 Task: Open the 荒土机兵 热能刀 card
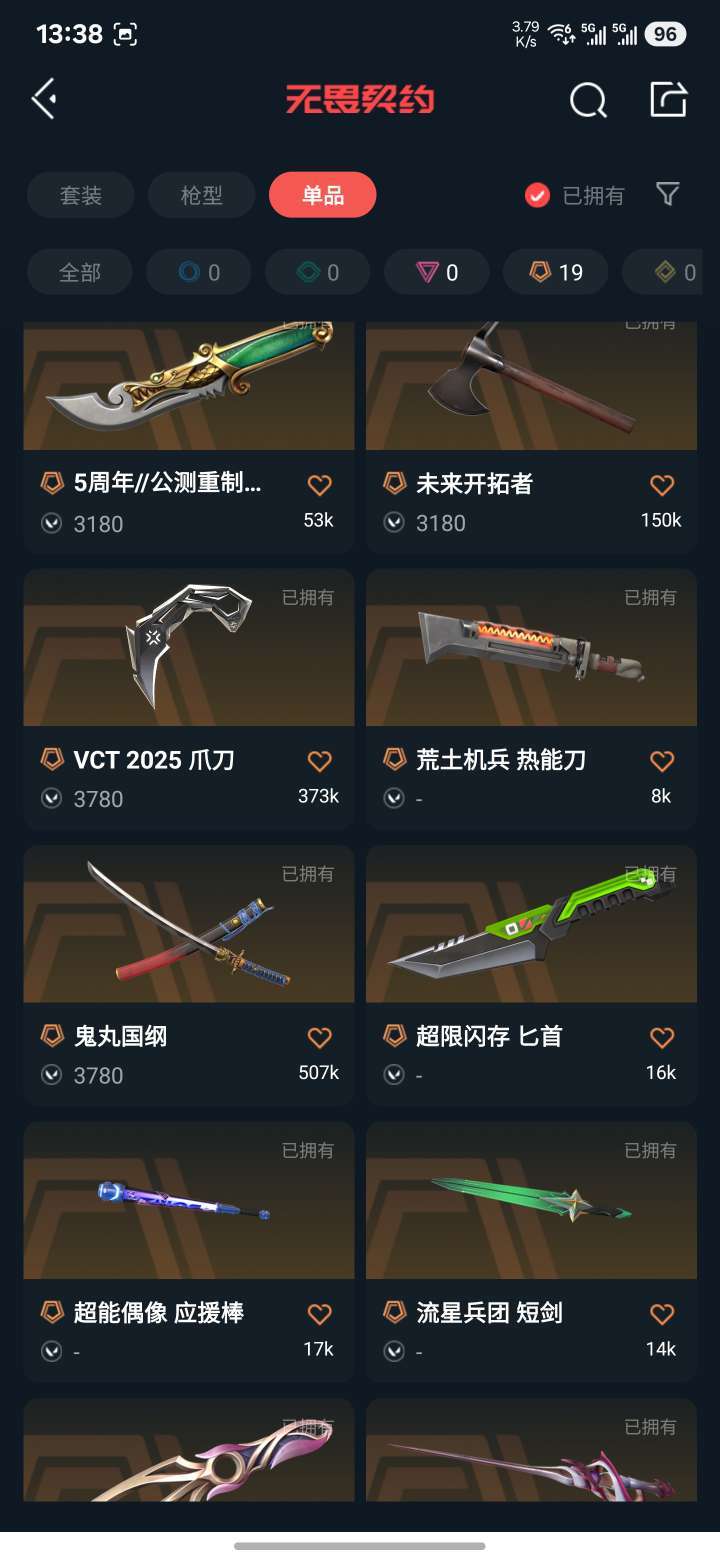click(531, 699)
